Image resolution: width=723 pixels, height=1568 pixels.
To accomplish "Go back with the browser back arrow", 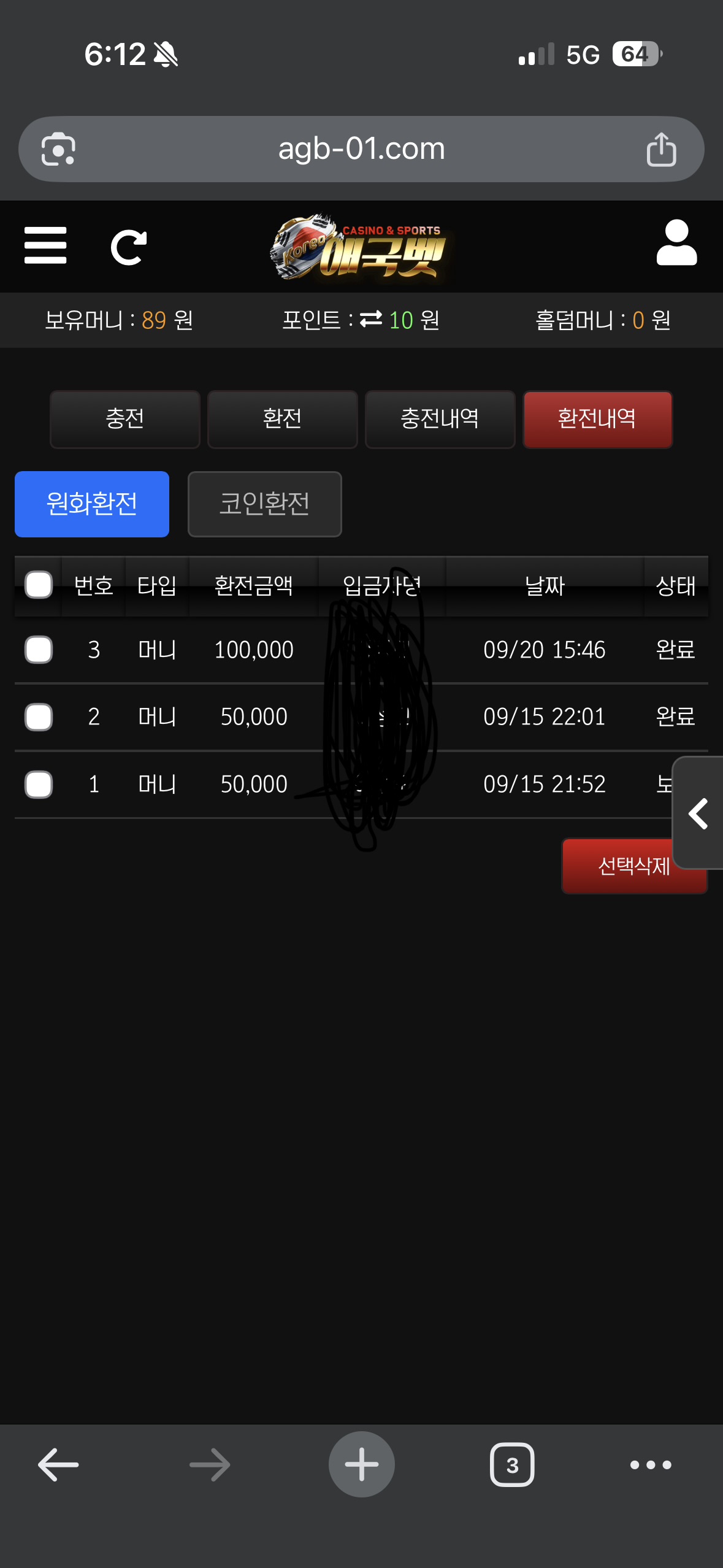I will point(58,1465).
